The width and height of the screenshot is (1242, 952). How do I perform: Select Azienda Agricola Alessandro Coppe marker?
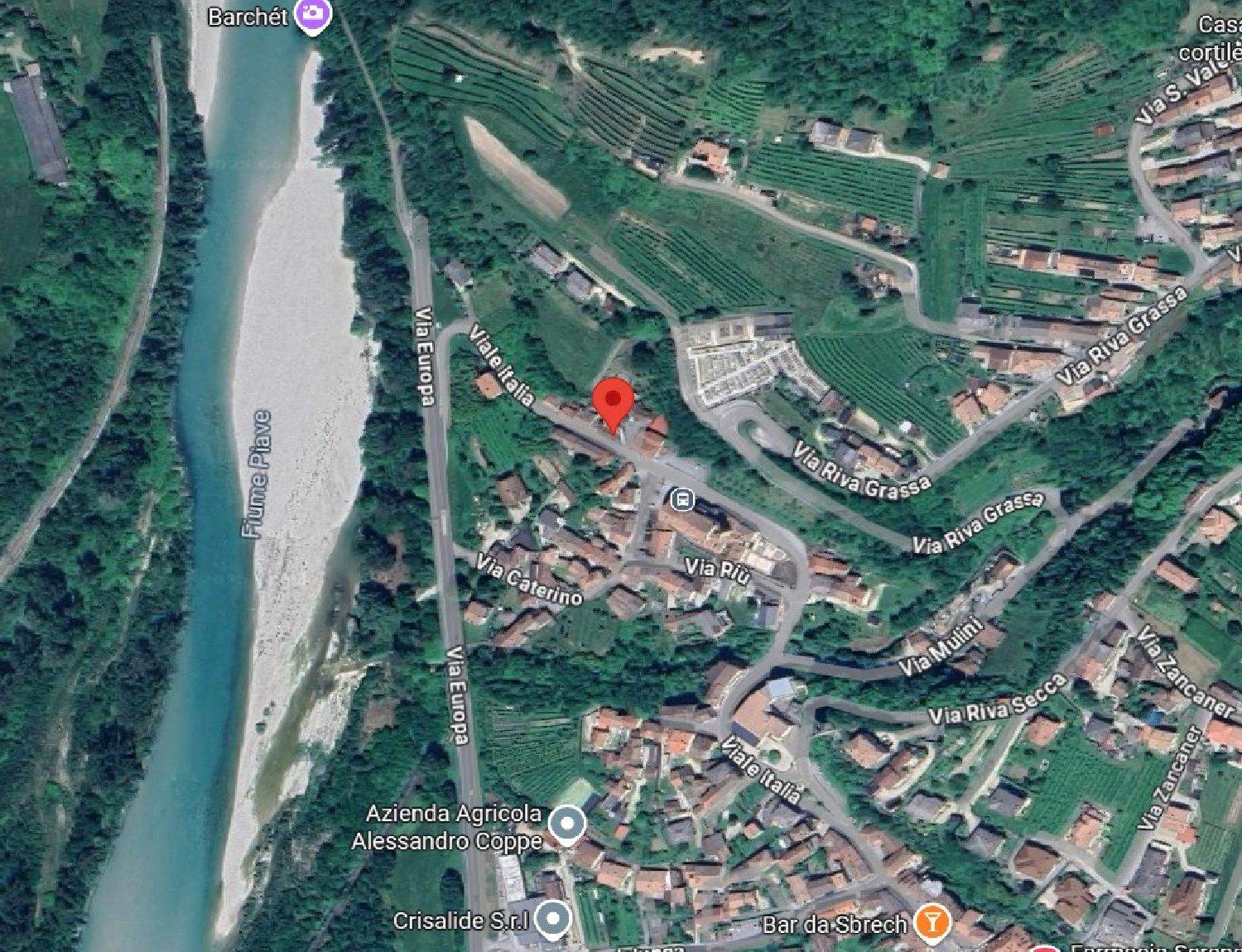click(568, 825)
